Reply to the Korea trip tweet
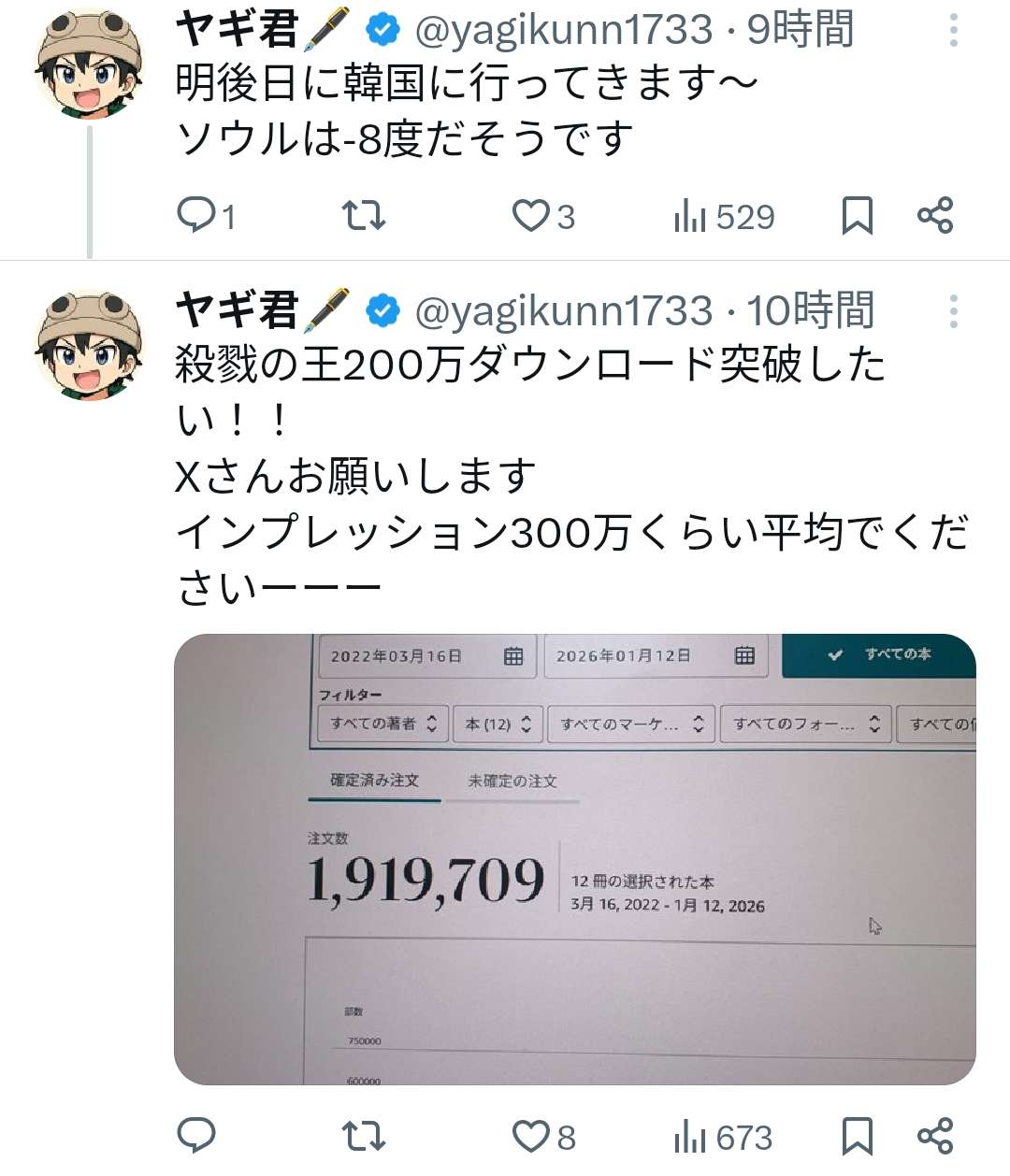 tap(196, 216)
